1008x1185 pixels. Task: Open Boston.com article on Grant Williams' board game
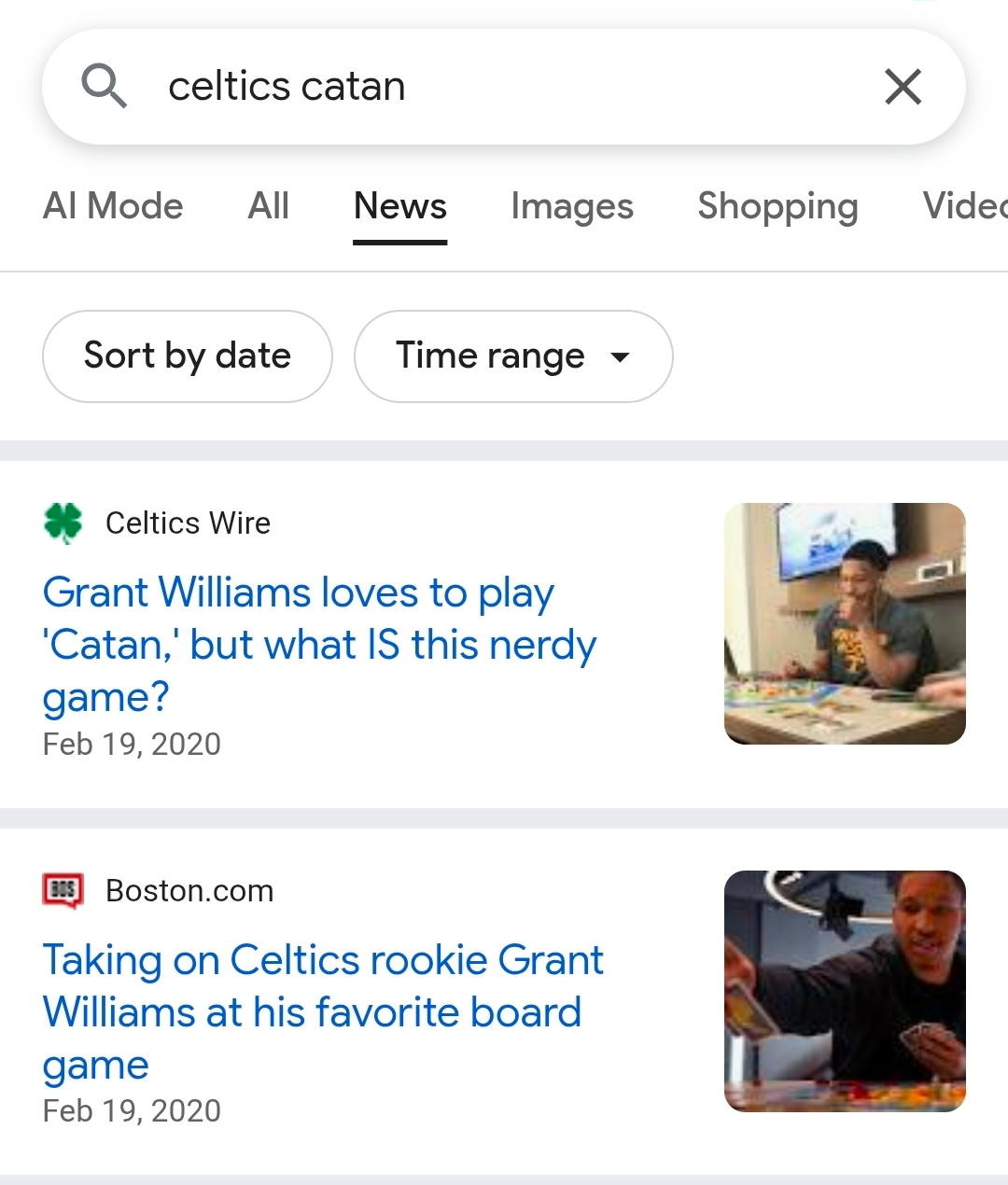click(x=322, y=1011)
